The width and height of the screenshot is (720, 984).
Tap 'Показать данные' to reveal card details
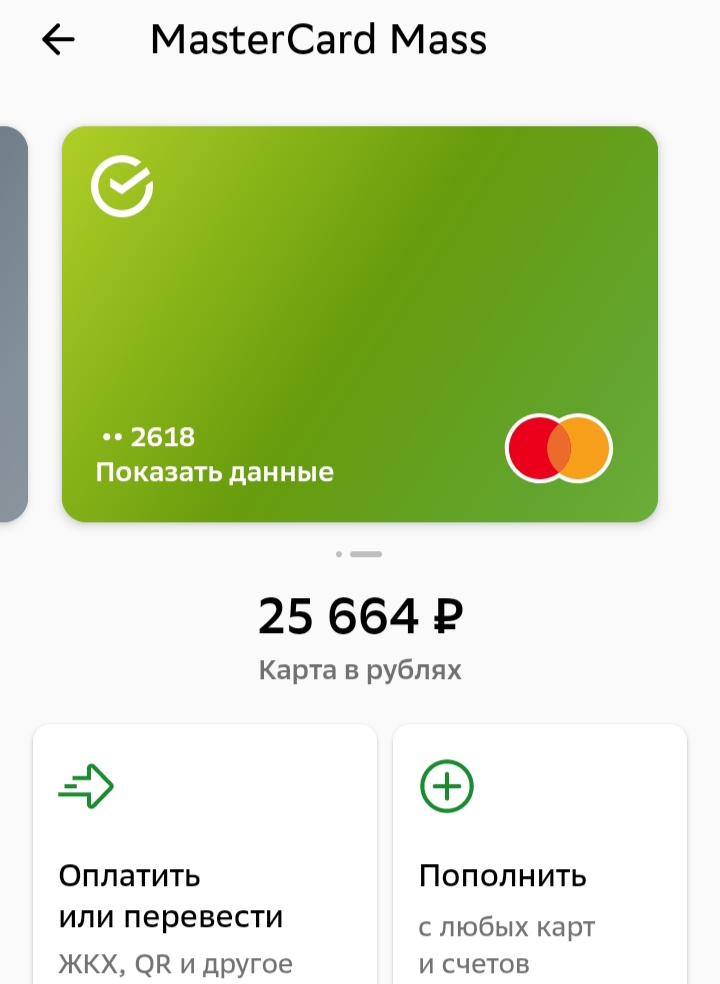click(x=214, y=472)
